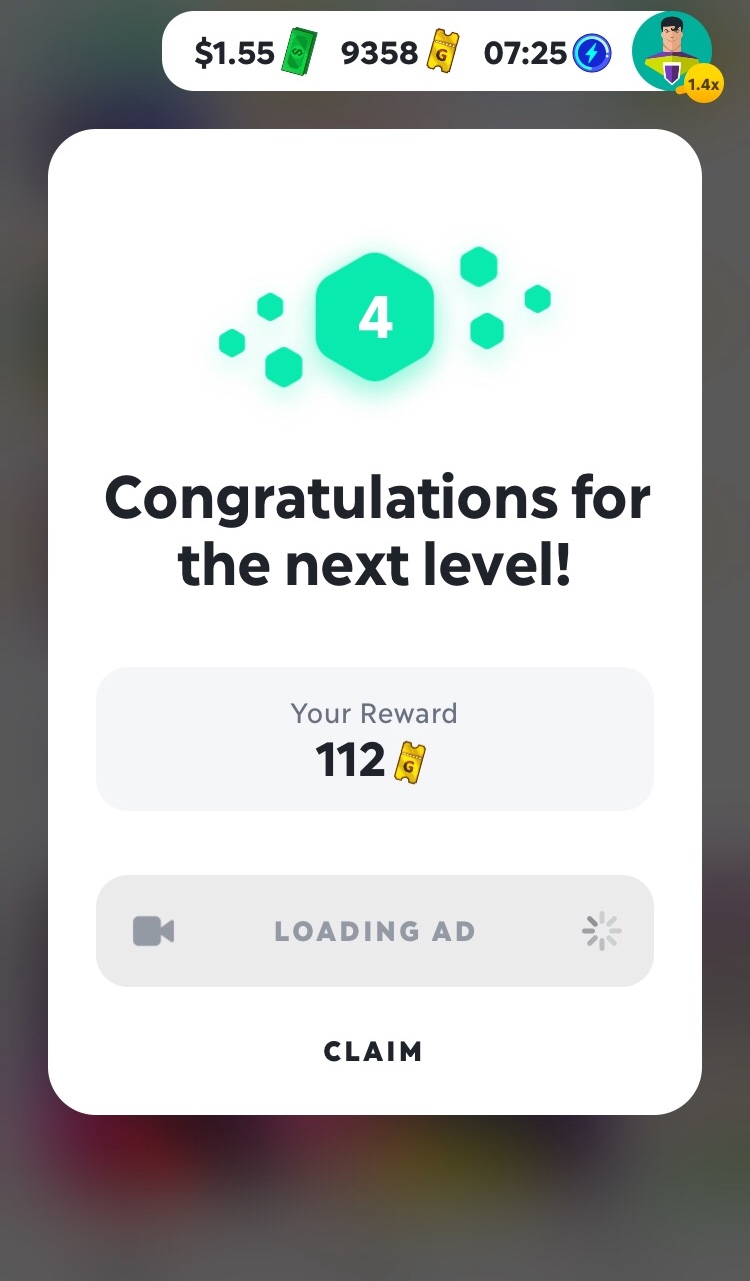The height and width of the screenshot is (1281, 750).
Task: Claim the 112 ticket reward
Action: click(373, 1051)
